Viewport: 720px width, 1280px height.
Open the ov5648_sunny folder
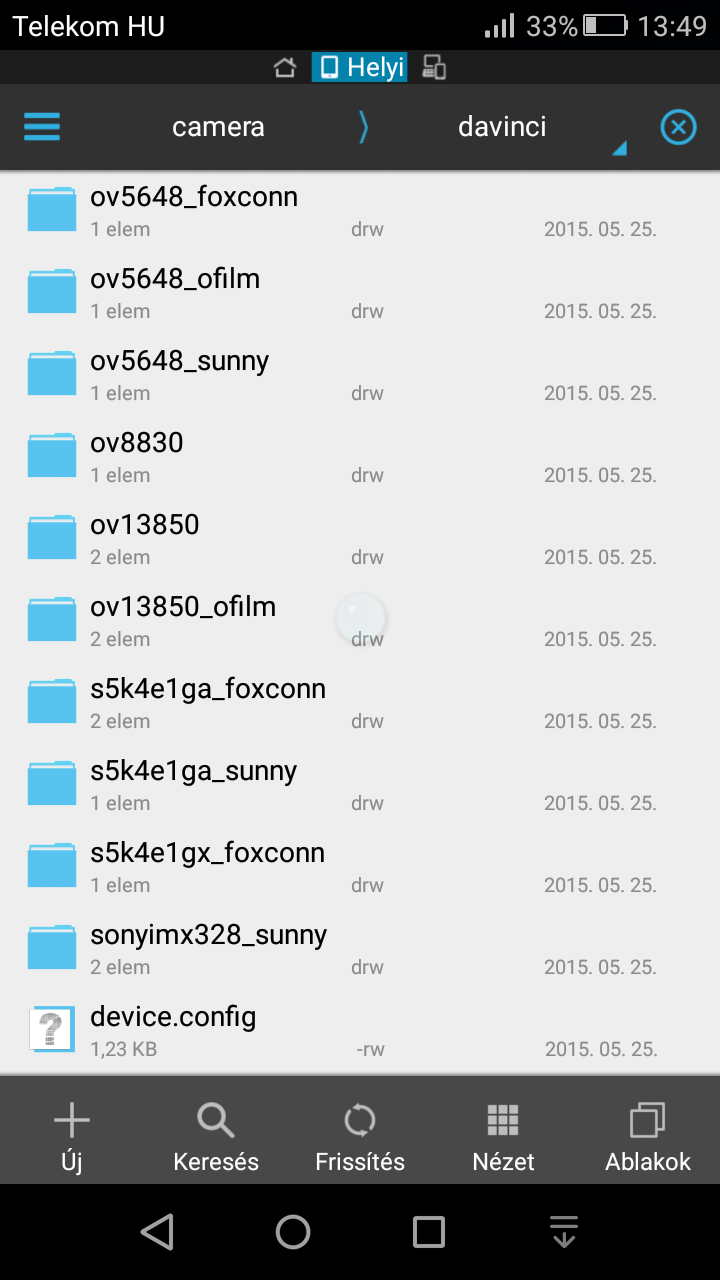[x=180, y=374]
